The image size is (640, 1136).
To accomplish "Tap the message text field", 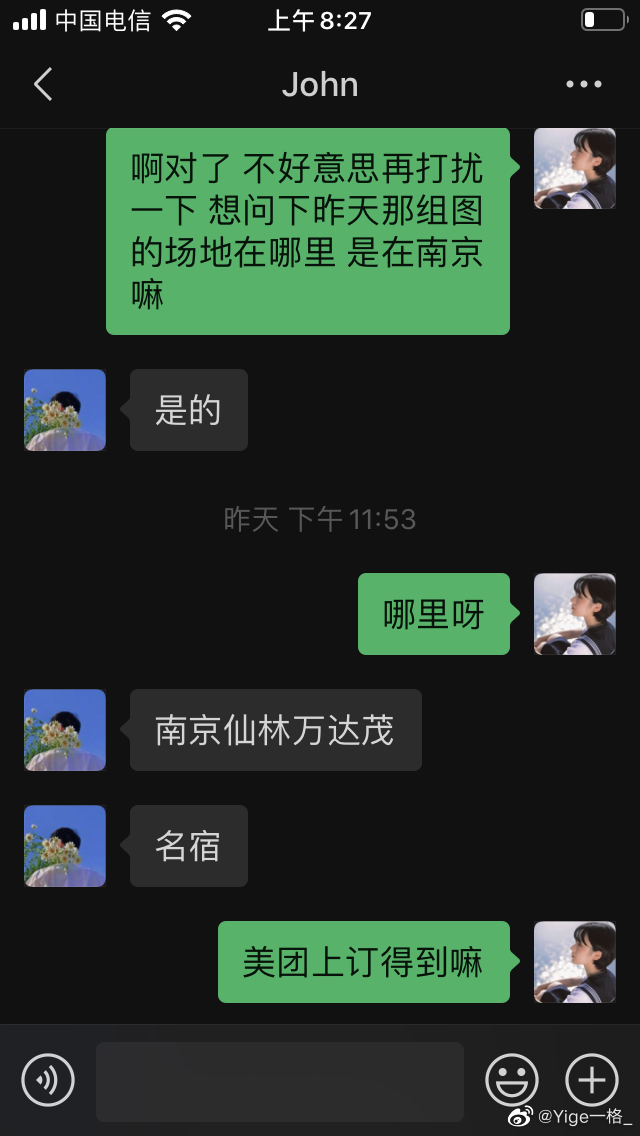I will 280,1081.
